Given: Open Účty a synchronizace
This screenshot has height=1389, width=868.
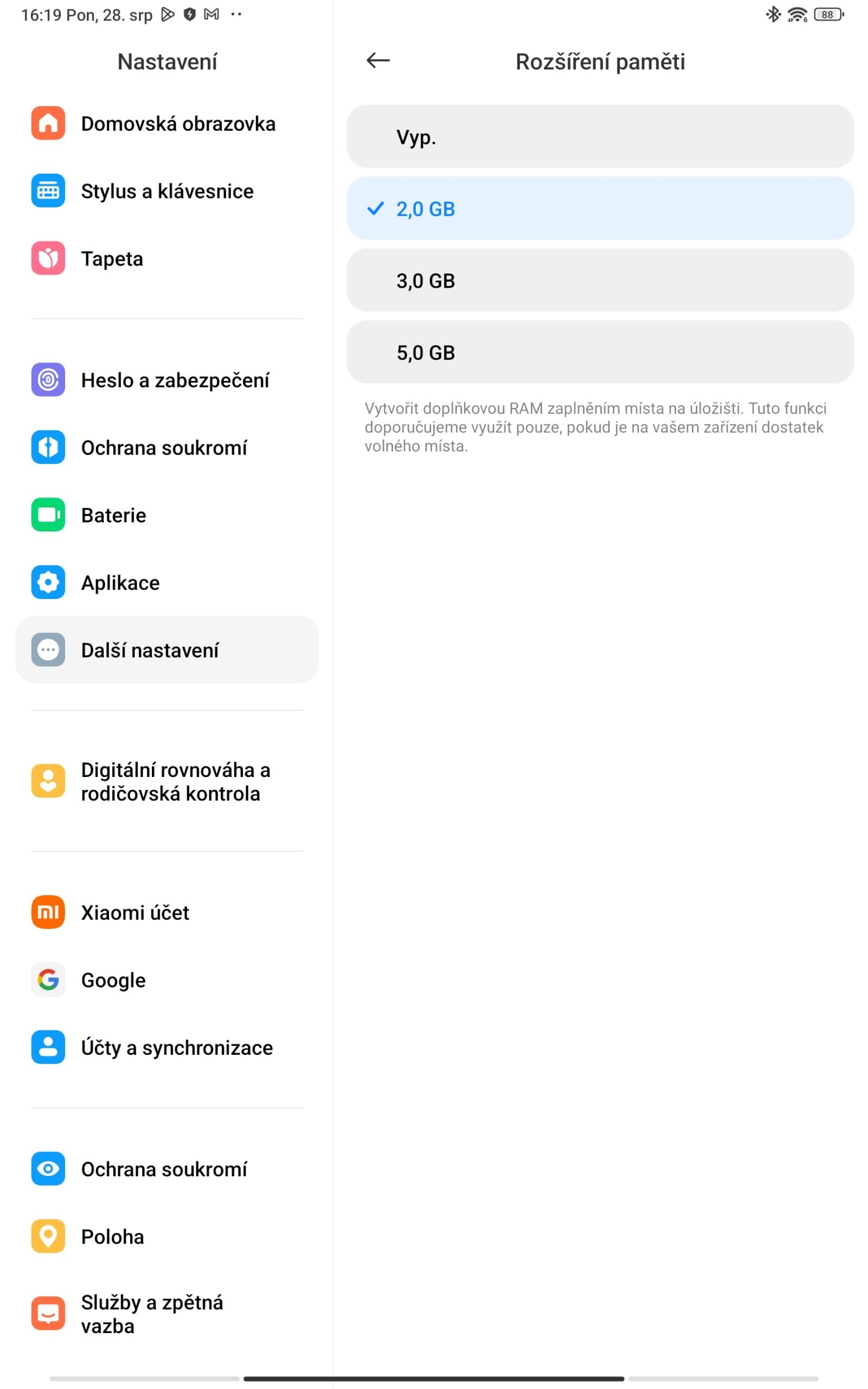Looking at the screenshot, I should point(167,1047).
